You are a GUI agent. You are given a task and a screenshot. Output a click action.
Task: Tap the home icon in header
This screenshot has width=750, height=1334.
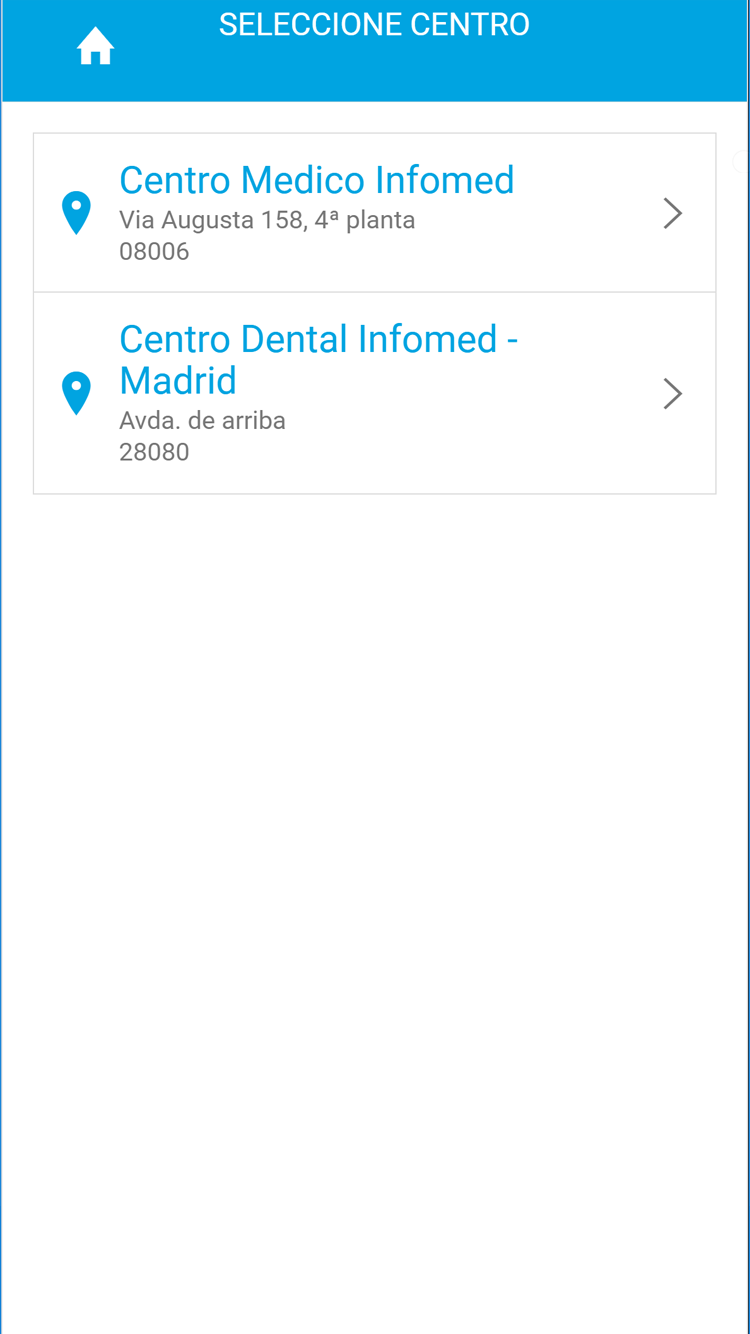point(95,47)
